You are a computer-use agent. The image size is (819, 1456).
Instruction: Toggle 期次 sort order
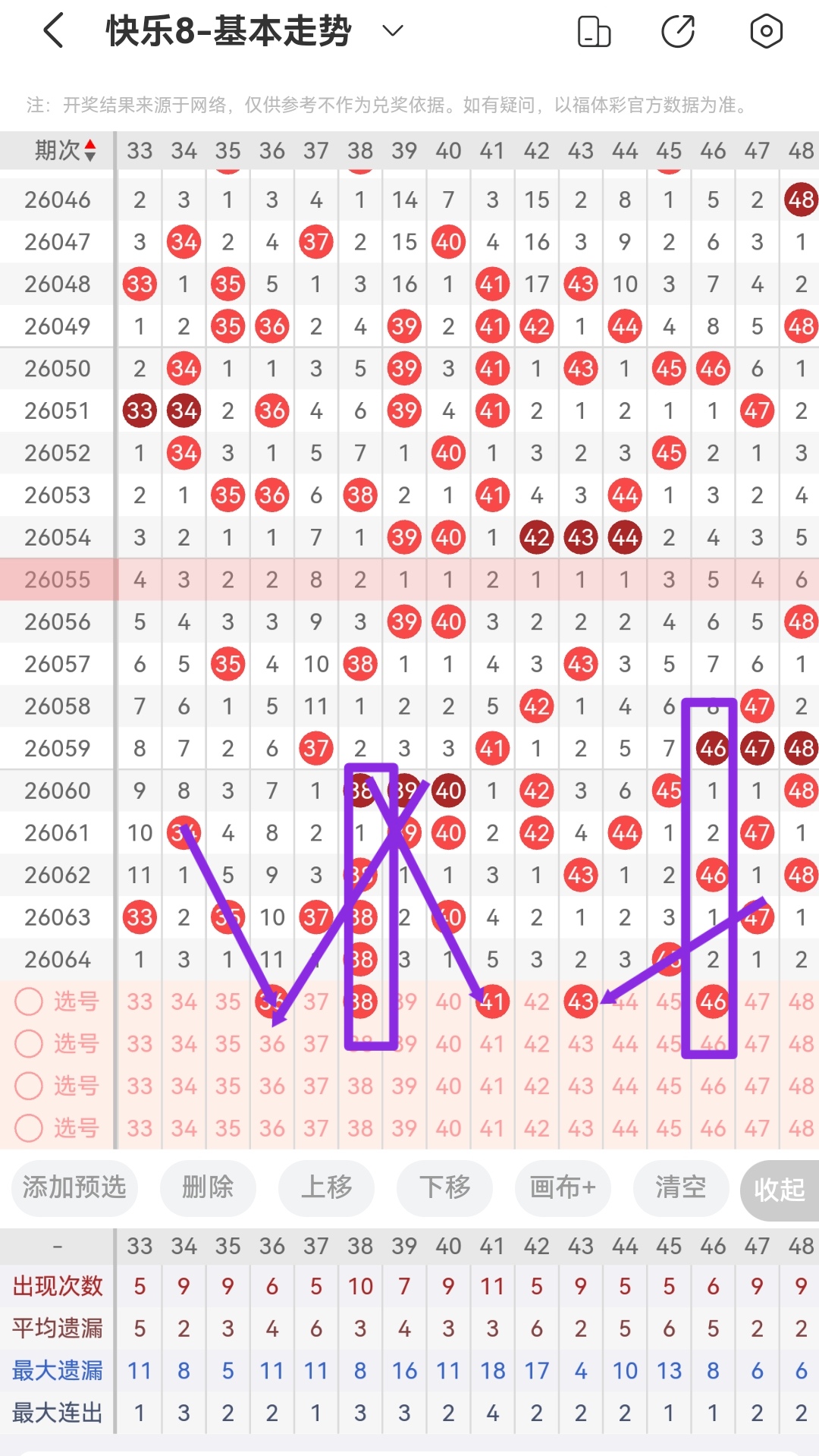click(x=65, y=150)
